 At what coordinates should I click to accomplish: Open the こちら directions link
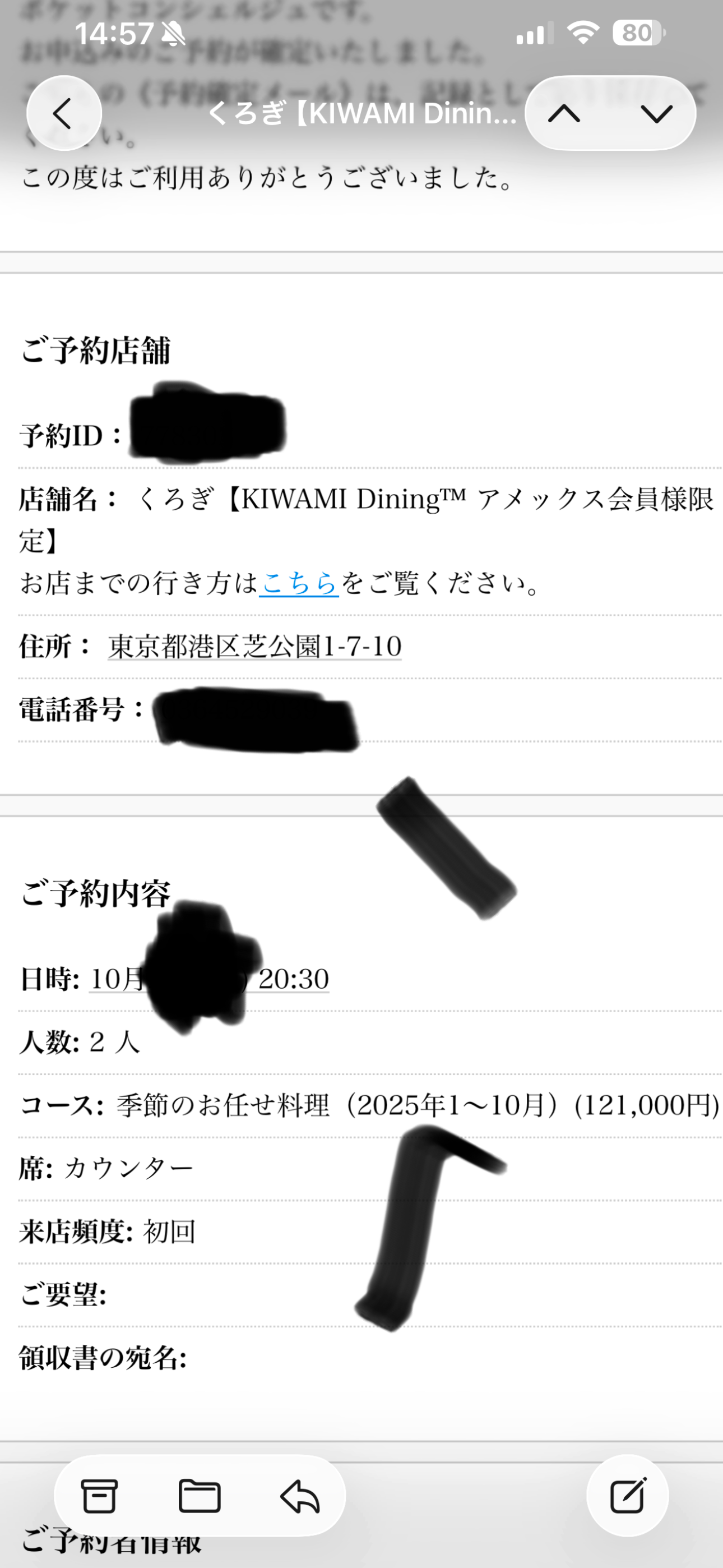299,583
